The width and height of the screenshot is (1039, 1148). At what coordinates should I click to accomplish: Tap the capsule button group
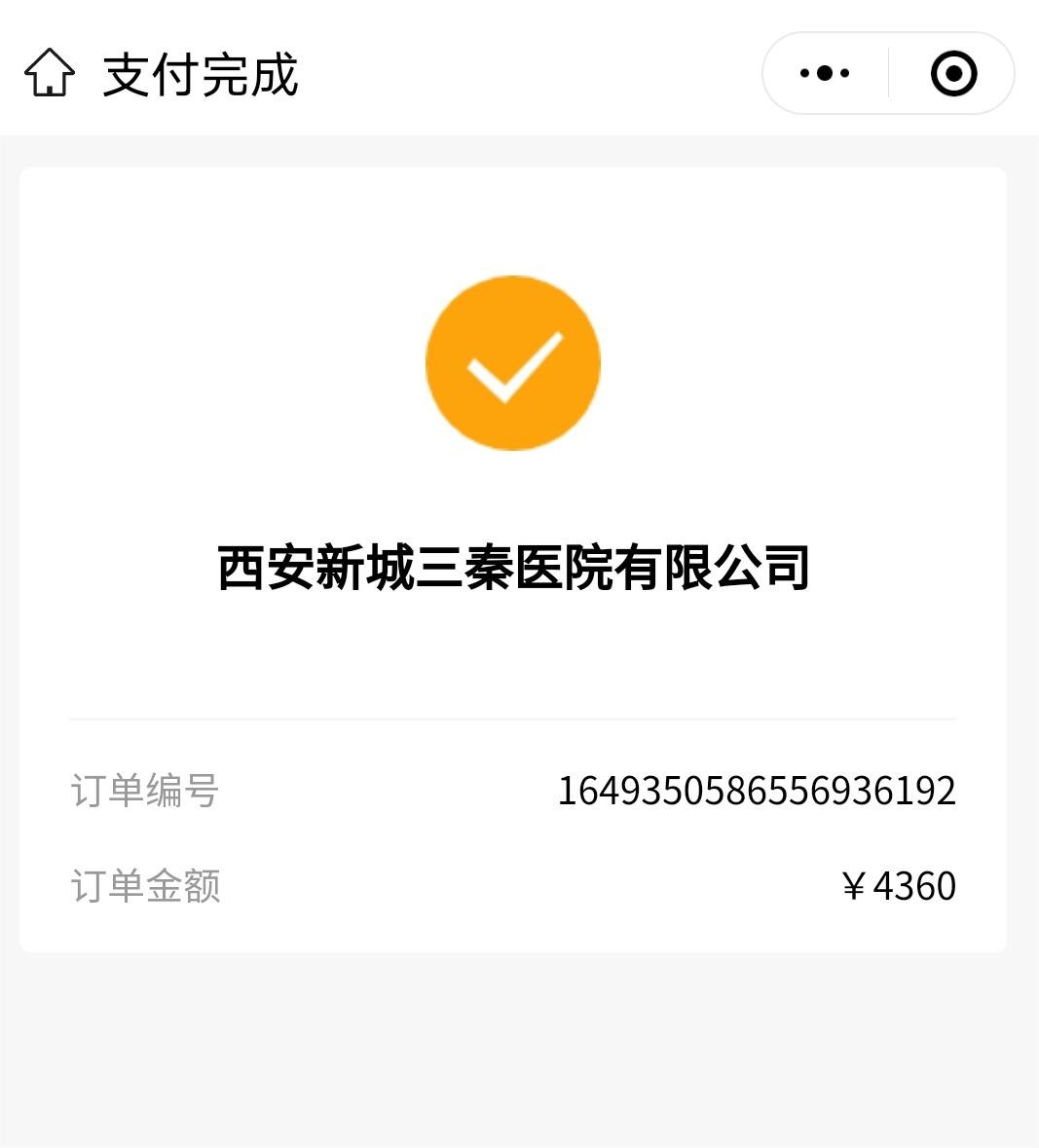coord(888,72)
